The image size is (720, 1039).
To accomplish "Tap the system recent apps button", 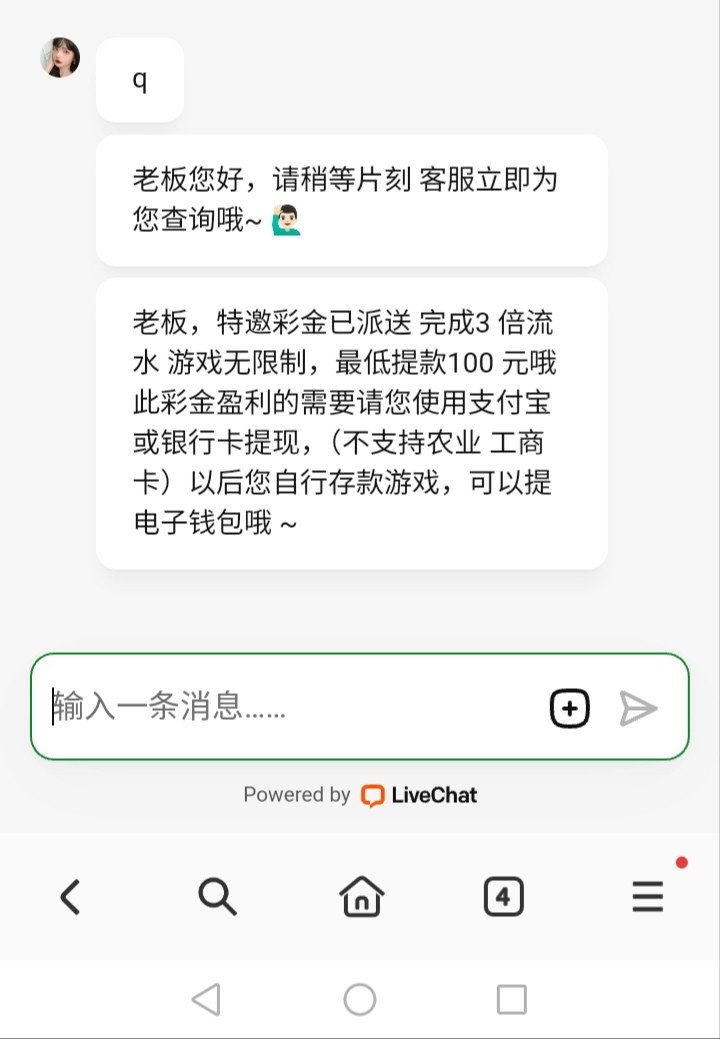I will tap(511, 999).
